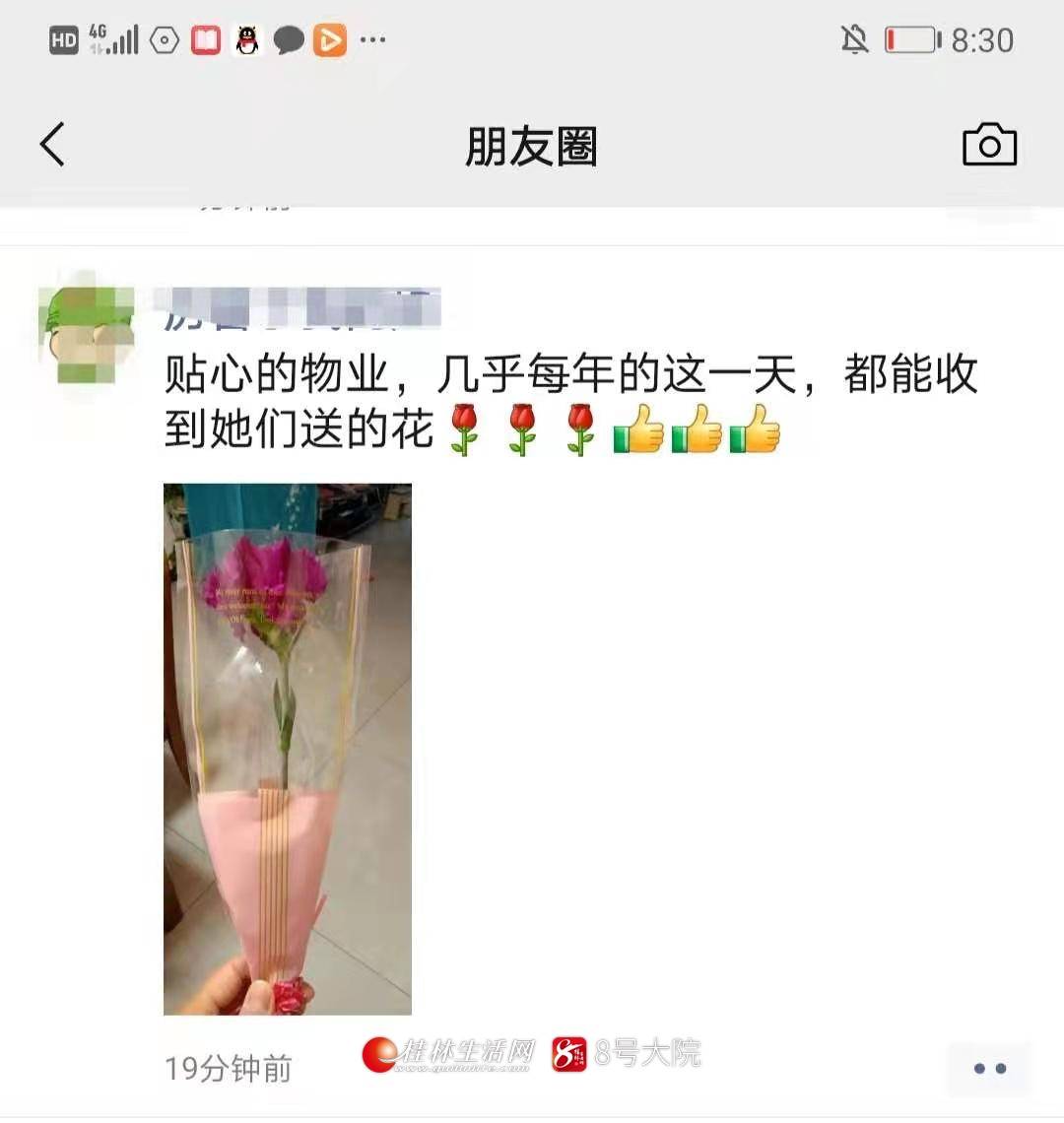Tap the back arrow to leave Moments

click(x=51, y=144)
